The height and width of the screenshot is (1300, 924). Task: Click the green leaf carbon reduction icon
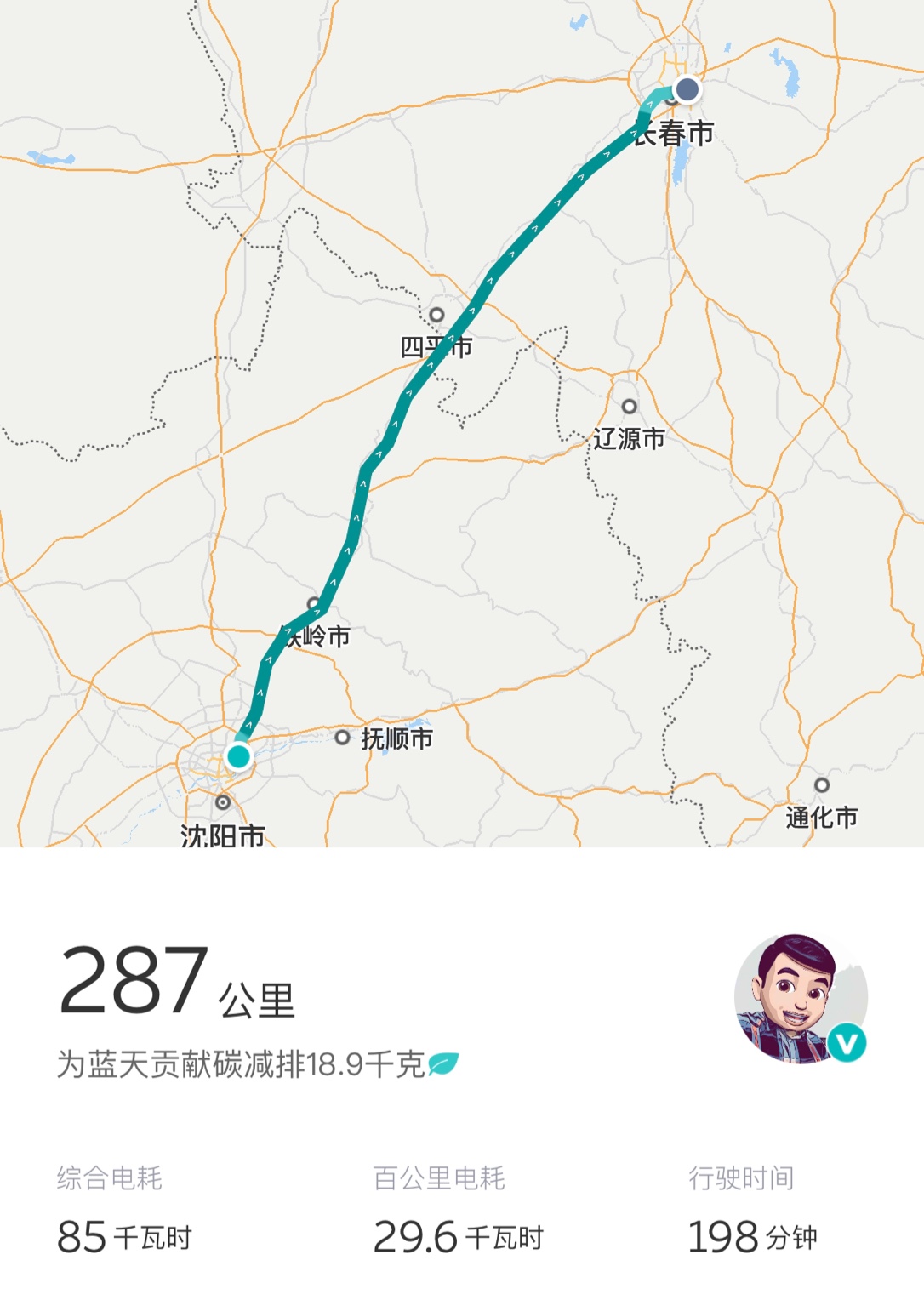pos(443,1063)
